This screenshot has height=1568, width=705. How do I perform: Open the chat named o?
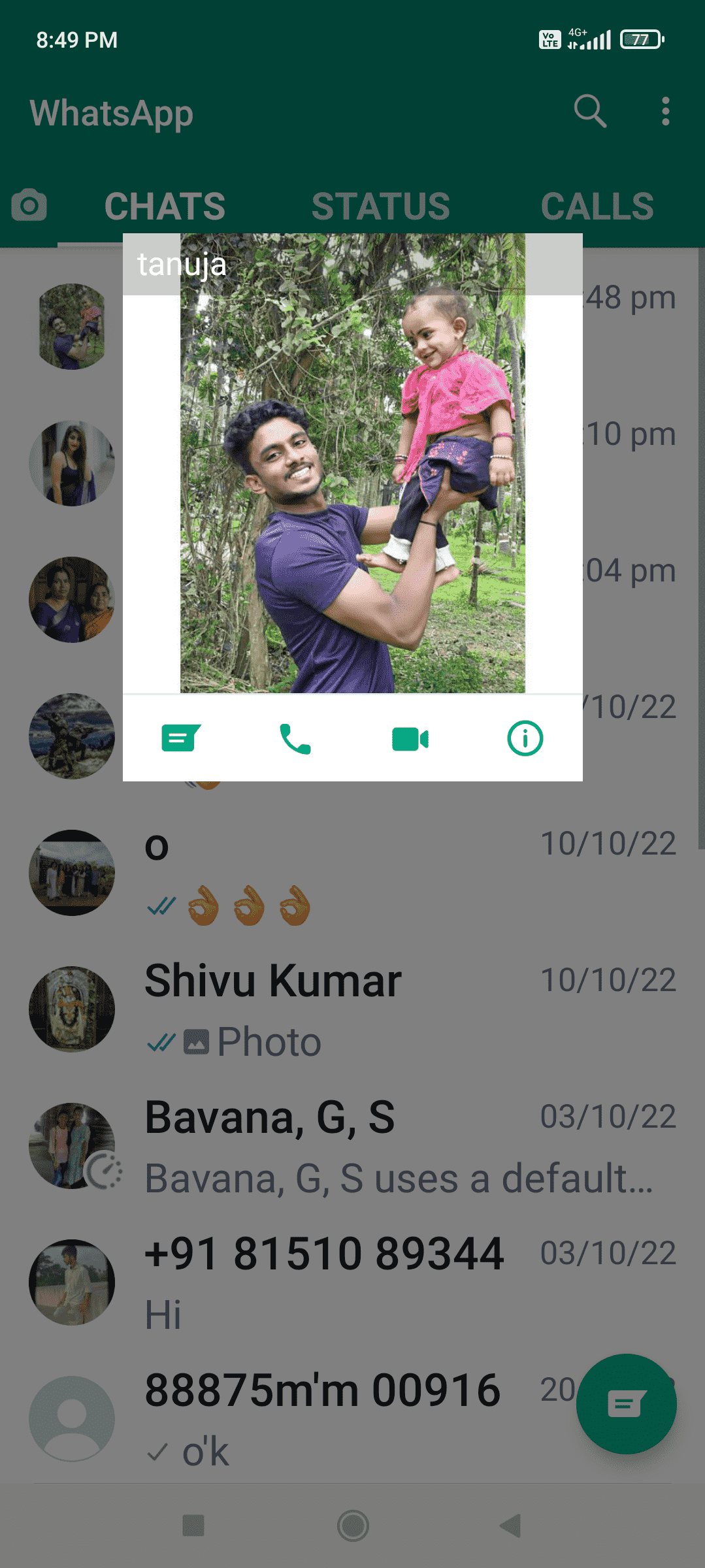(x=353, y=873)
